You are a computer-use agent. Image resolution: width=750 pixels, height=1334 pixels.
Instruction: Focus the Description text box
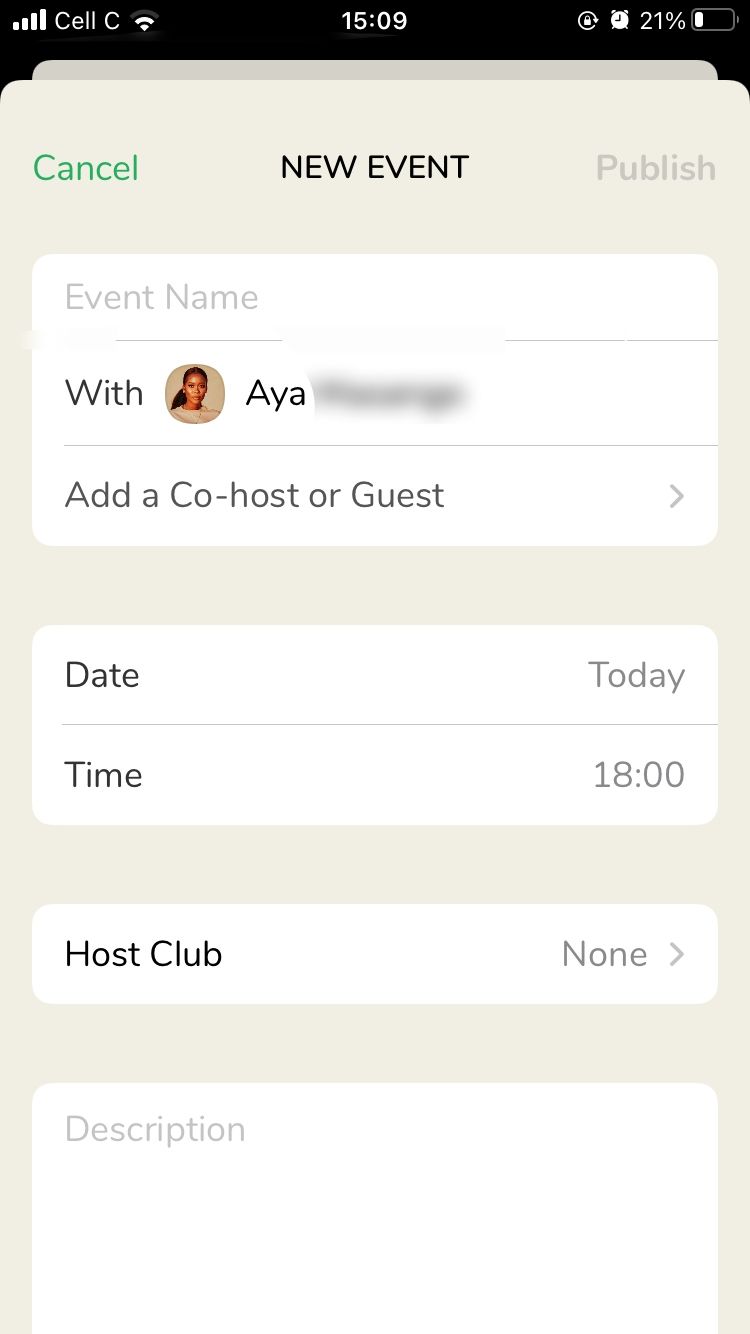[374, 1200]
